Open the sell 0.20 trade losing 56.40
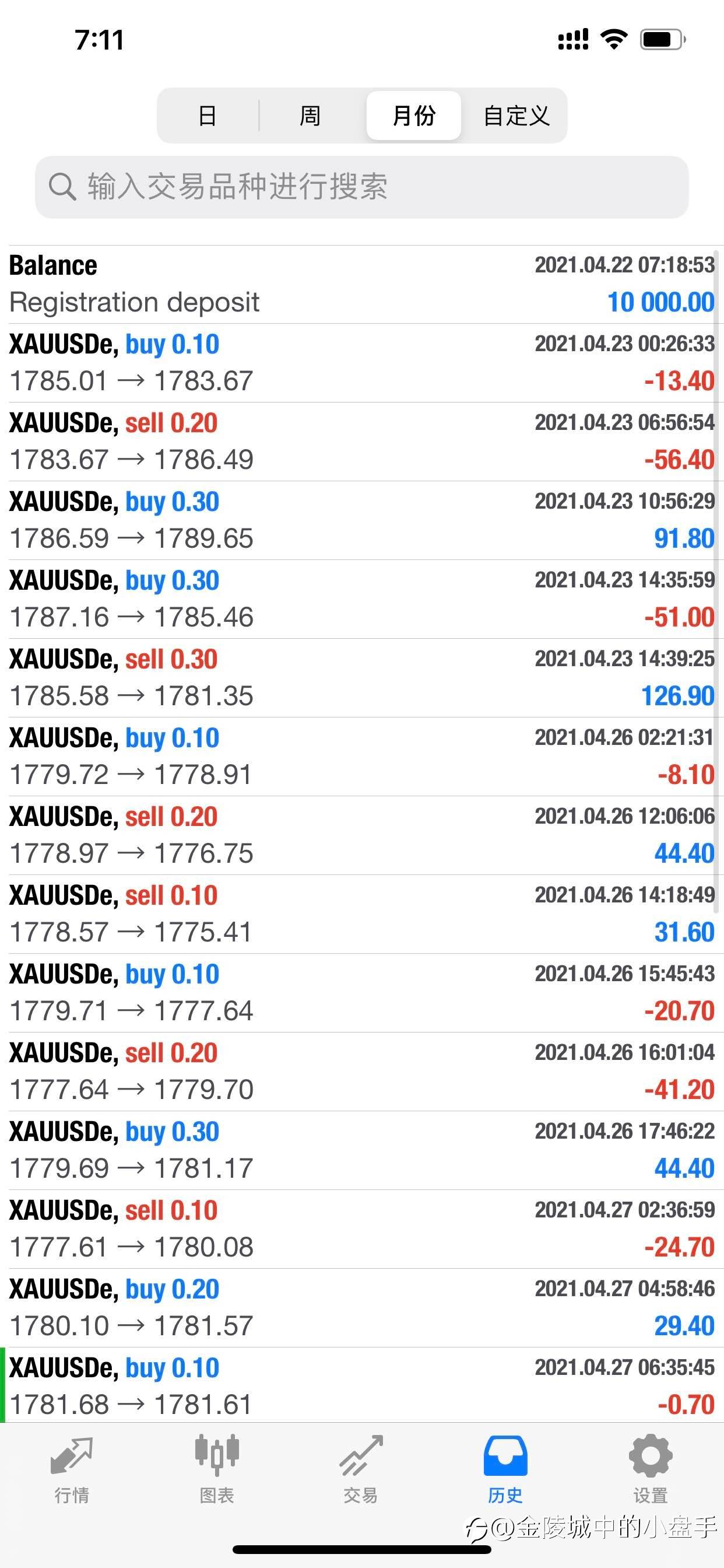This screenshot has width=724, height=1568. tap(362, 442)
